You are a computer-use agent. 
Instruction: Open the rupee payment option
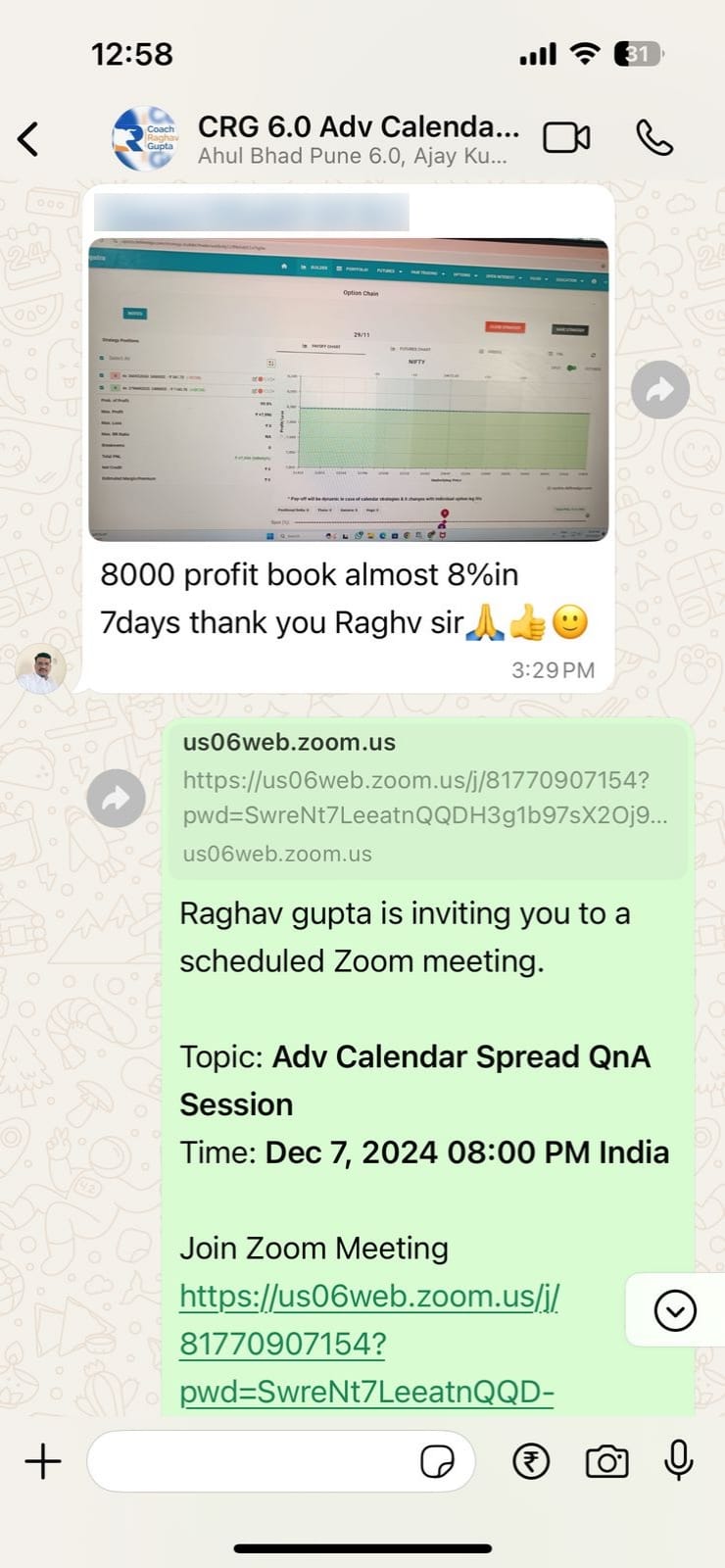point(531,1461)
